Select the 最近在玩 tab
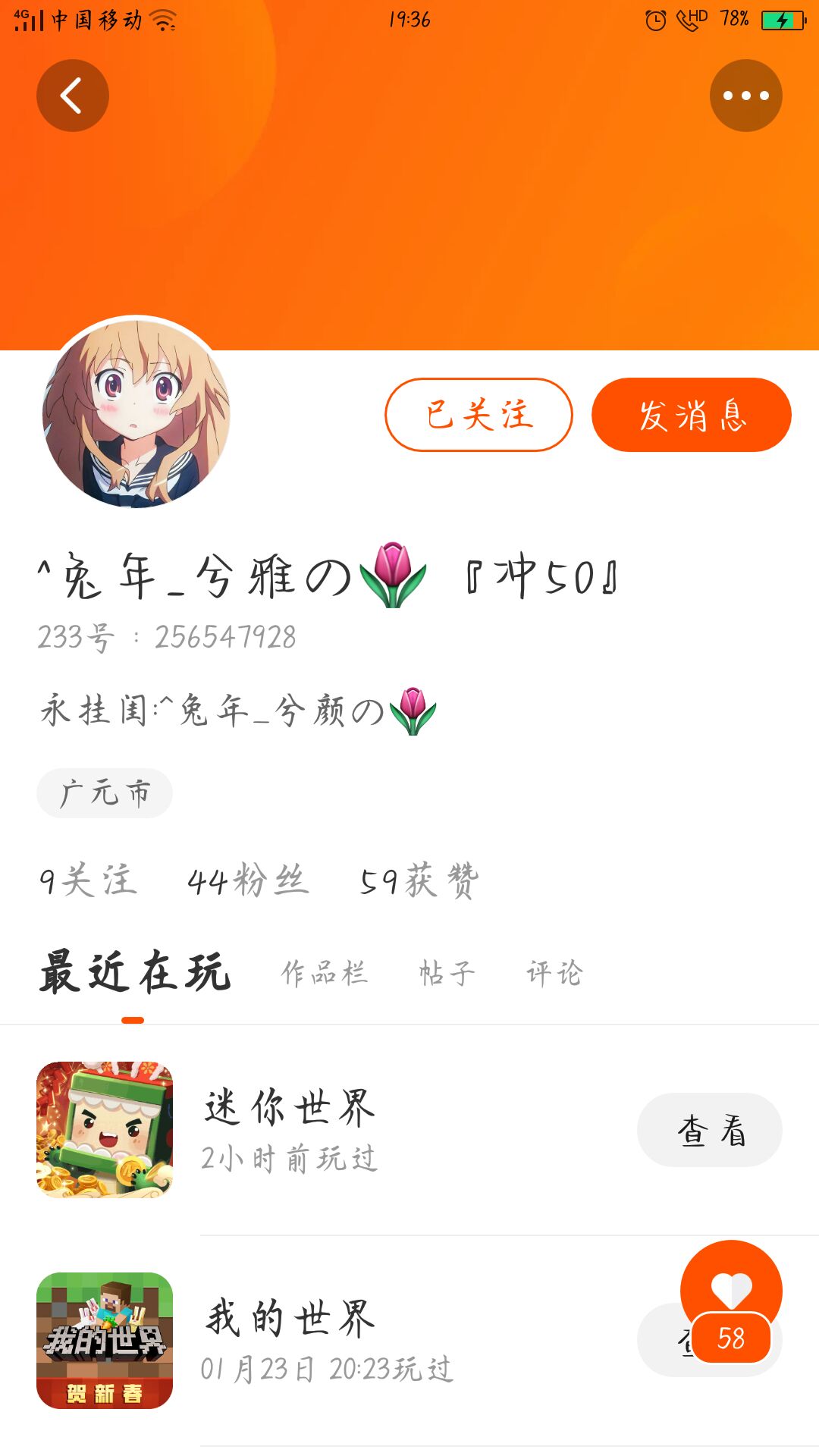819x1456 pixels. (x=134, y=973)
